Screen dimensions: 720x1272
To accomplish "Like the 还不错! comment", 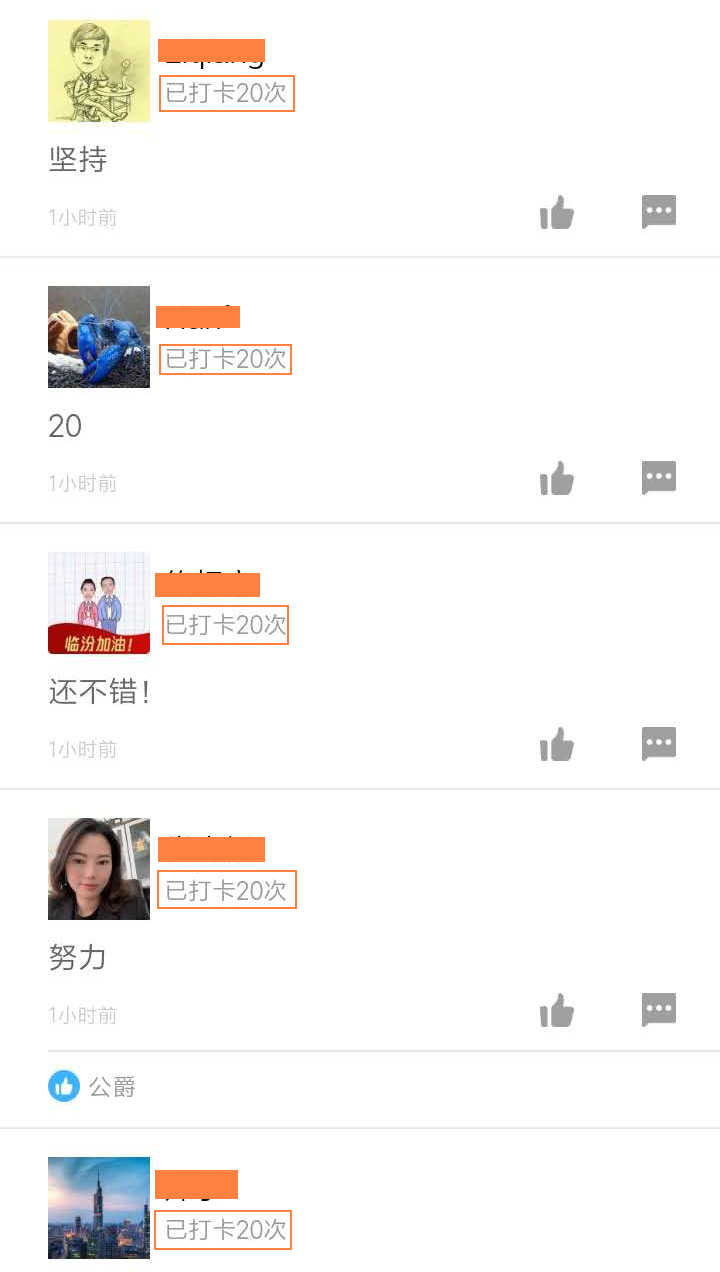I will tap(557, 744).
